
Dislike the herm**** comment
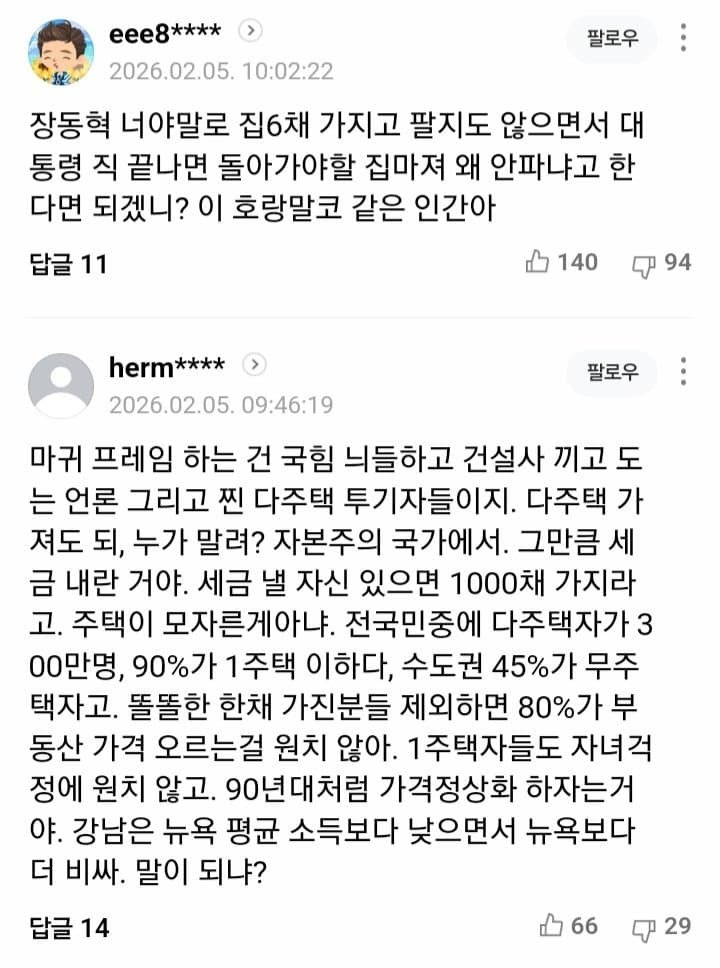point(643,927)
